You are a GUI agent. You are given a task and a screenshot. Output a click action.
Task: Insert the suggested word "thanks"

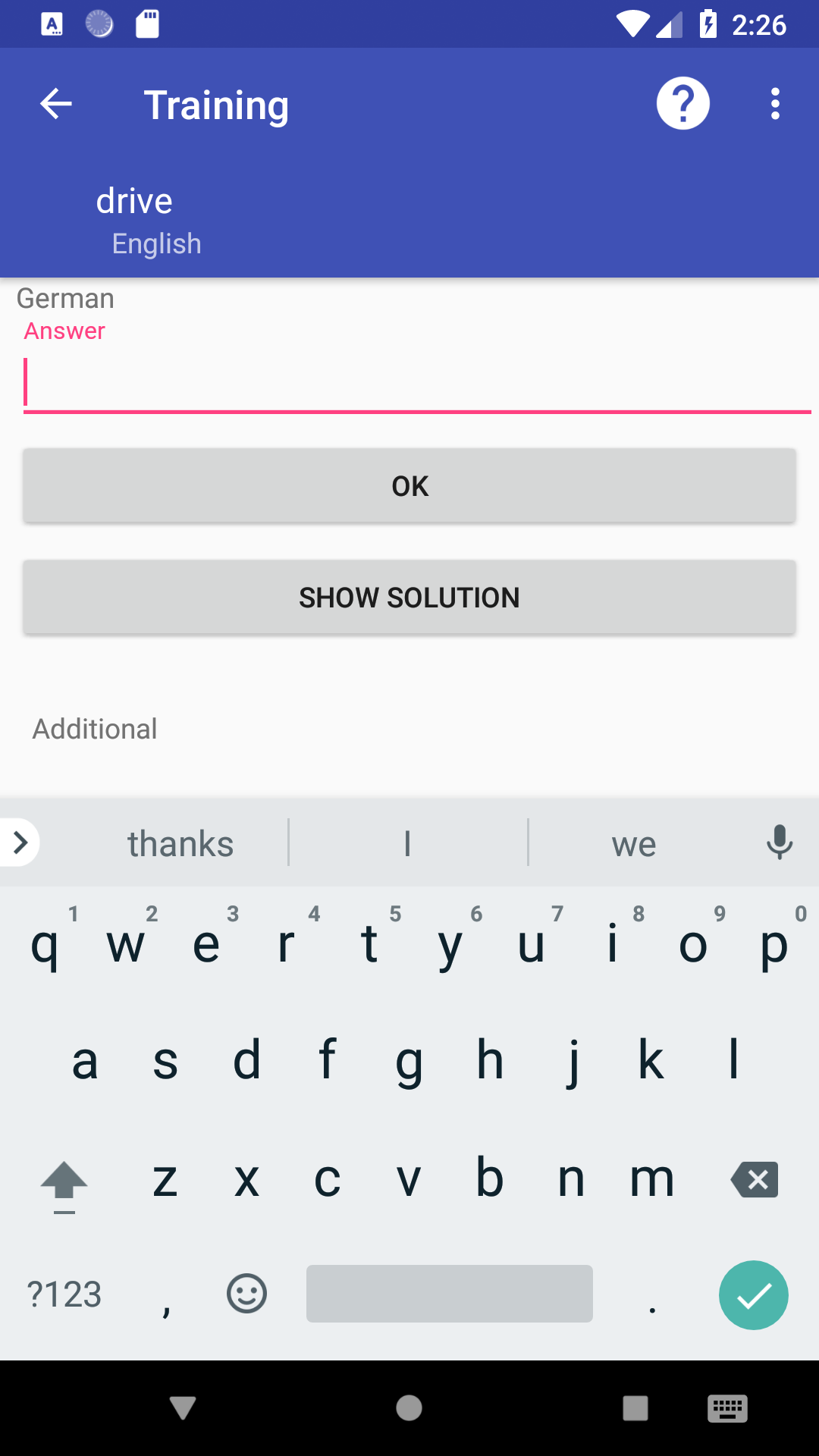[180, 843]
